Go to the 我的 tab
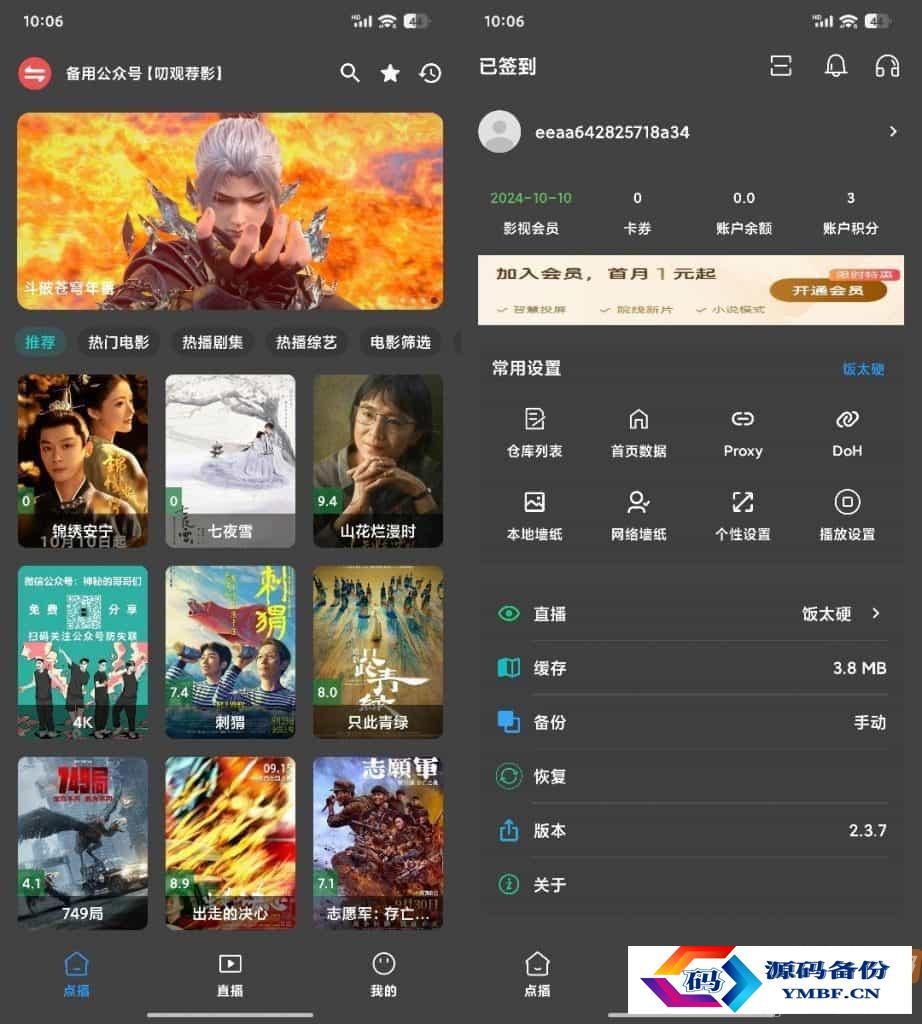 [x=383, y=973]
